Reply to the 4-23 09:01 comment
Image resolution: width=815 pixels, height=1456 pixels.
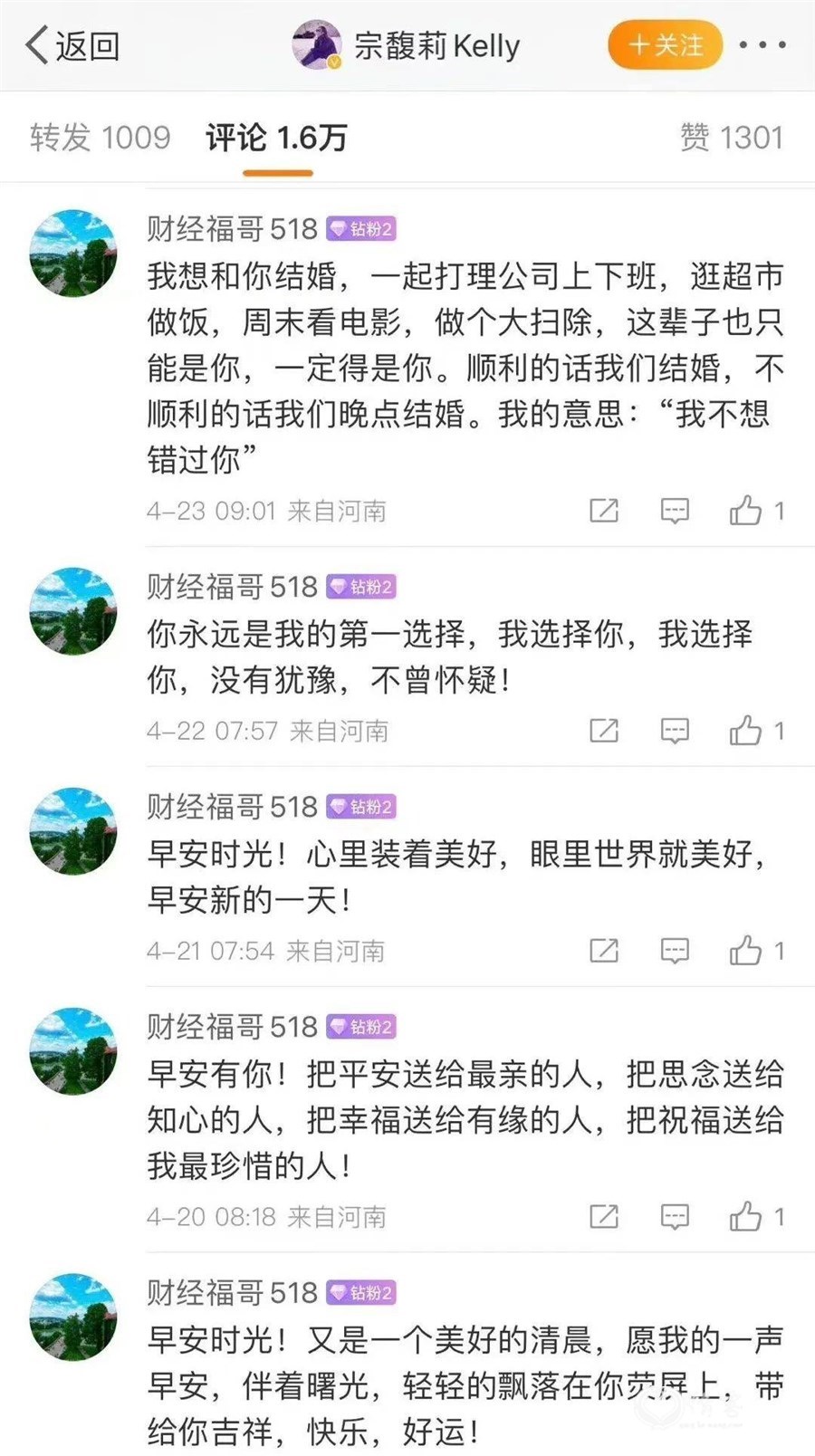(675, 511)
